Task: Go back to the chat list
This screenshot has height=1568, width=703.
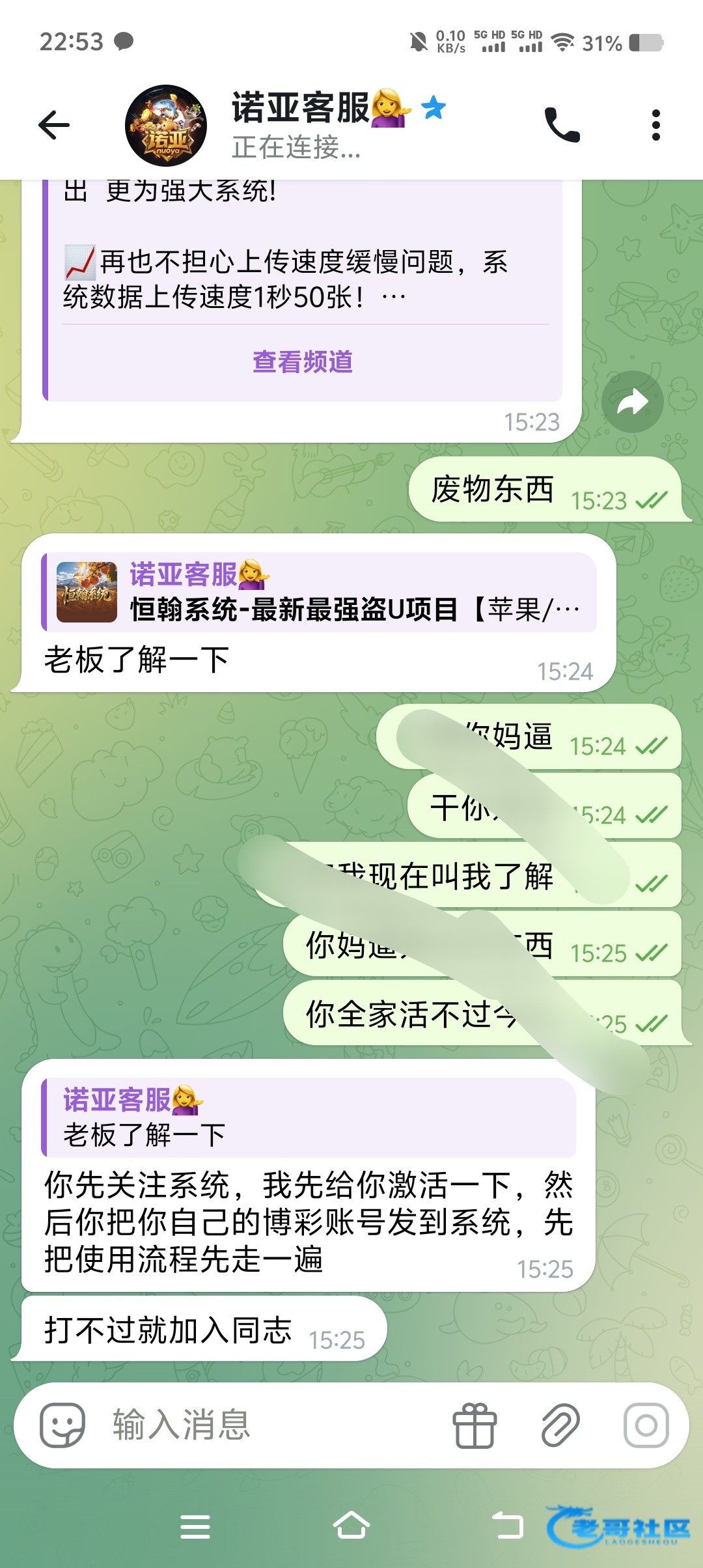Action: point(54,125)
